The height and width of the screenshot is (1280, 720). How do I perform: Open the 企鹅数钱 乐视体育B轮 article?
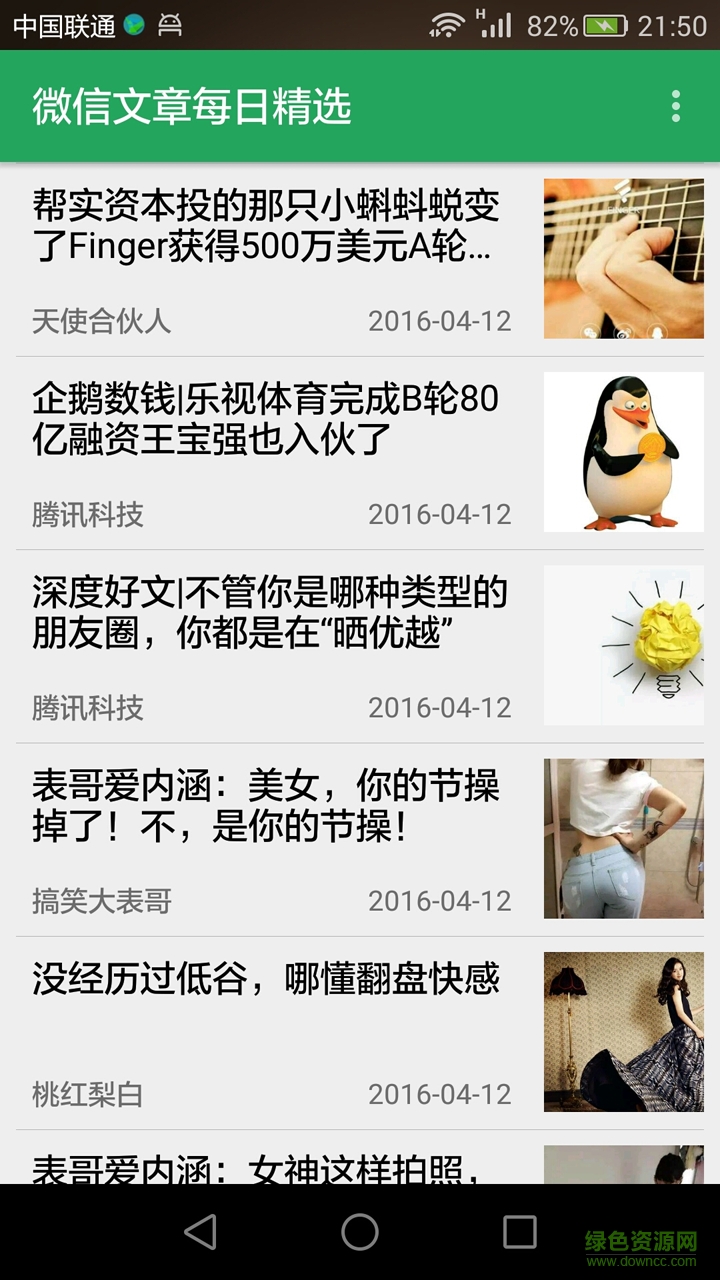point(266,419)
